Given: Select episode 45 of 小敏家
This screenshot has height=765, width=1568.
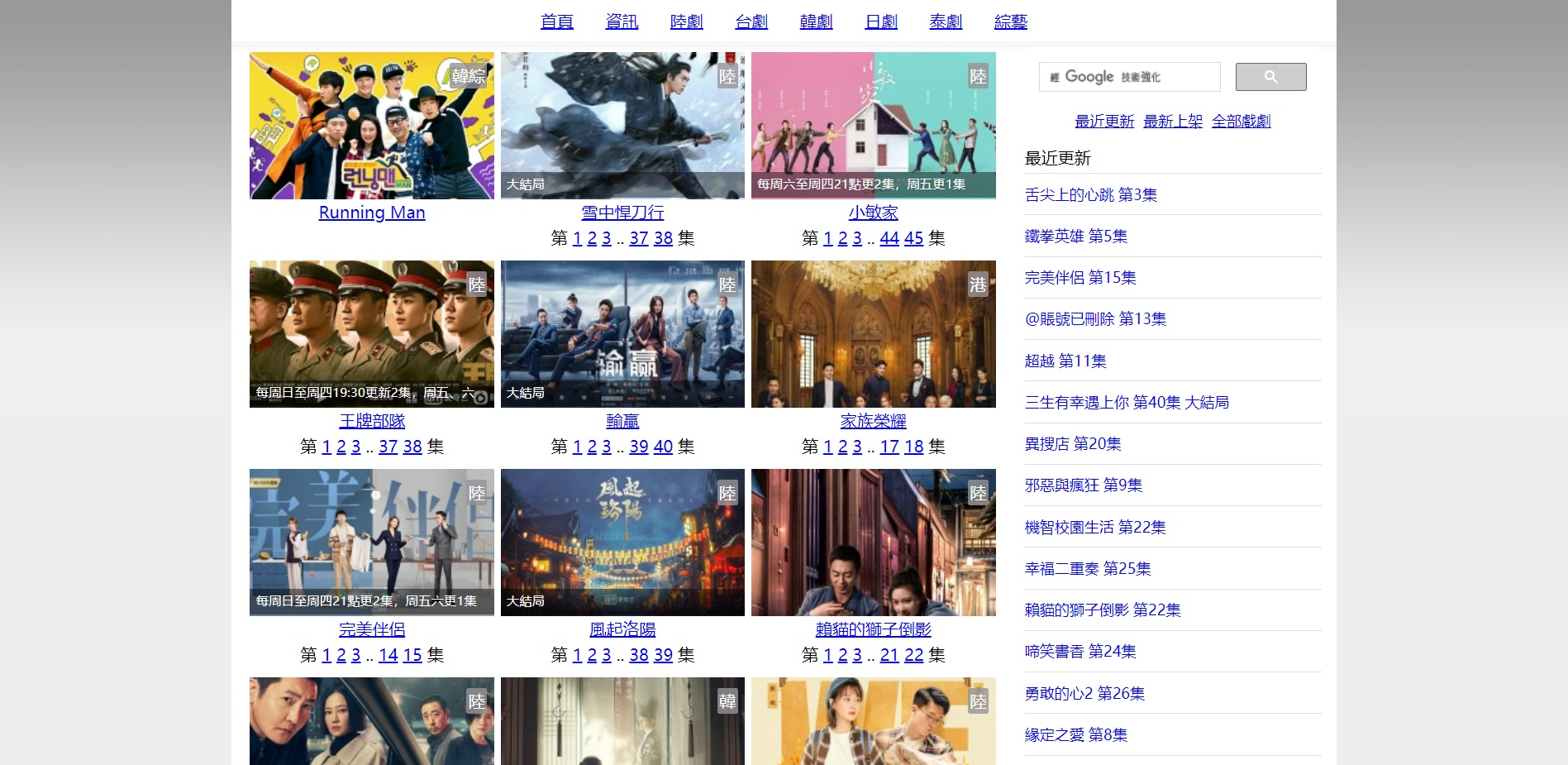Looking at the screenshot, I should (x=913, y=238).
